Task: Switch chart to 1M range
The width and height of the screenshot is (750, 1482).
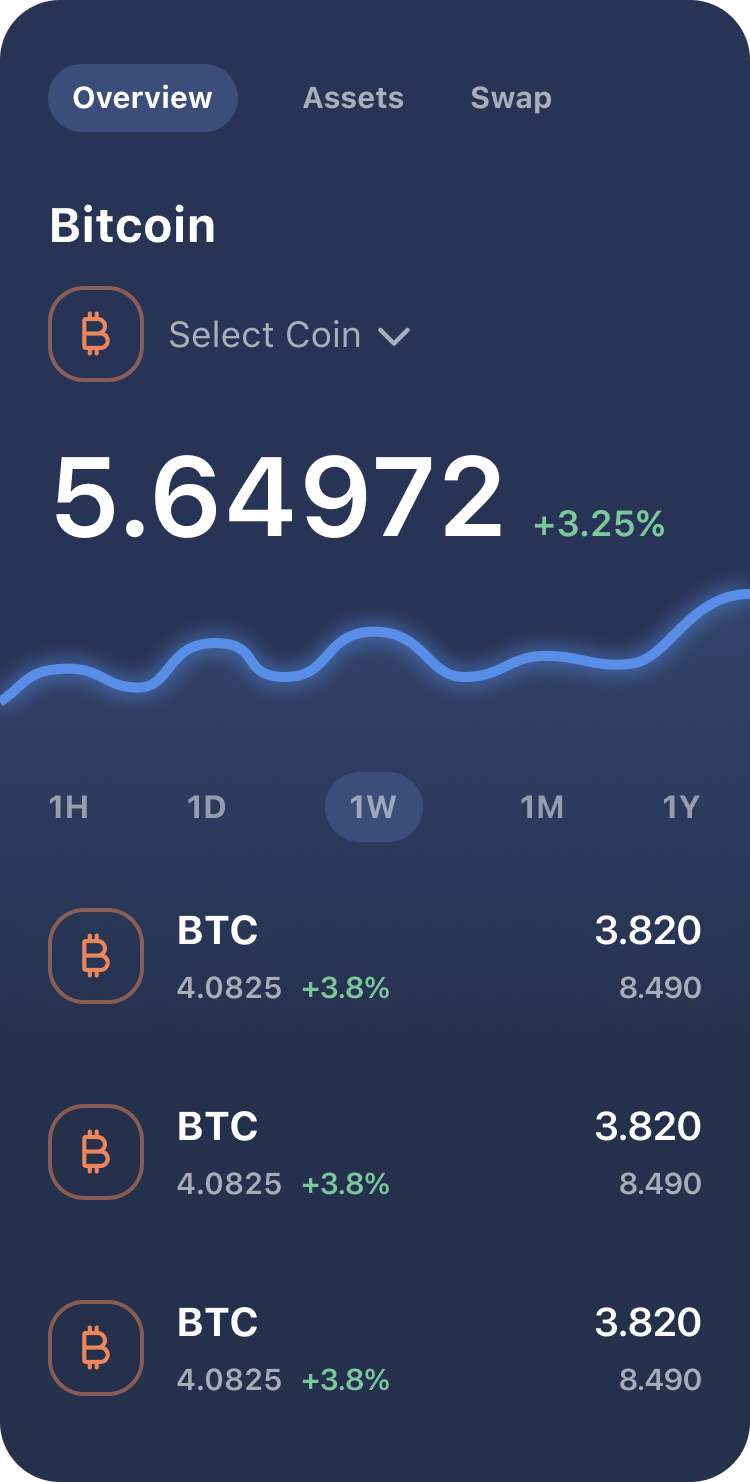Action: [x=542, y=807]
